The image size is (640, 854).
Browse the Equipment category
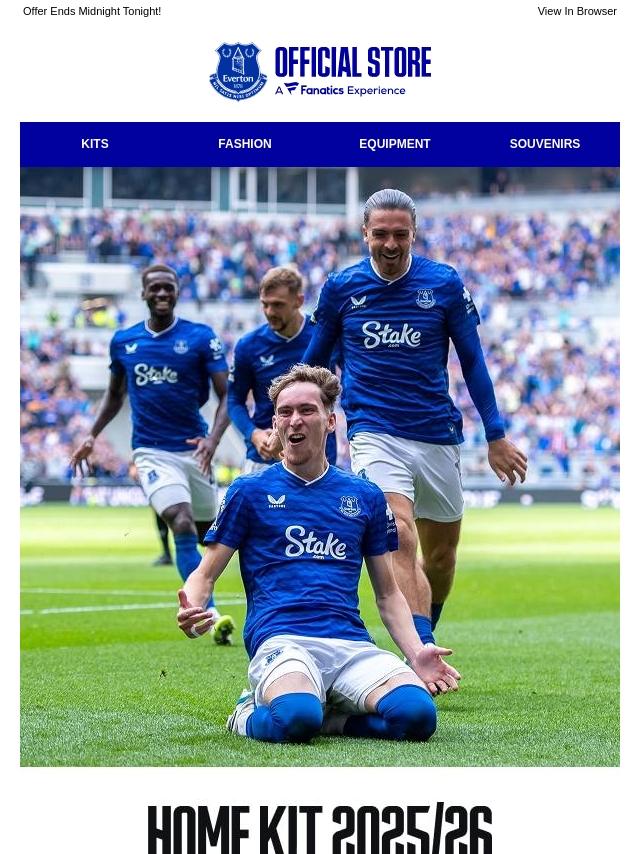pos(395,144)
